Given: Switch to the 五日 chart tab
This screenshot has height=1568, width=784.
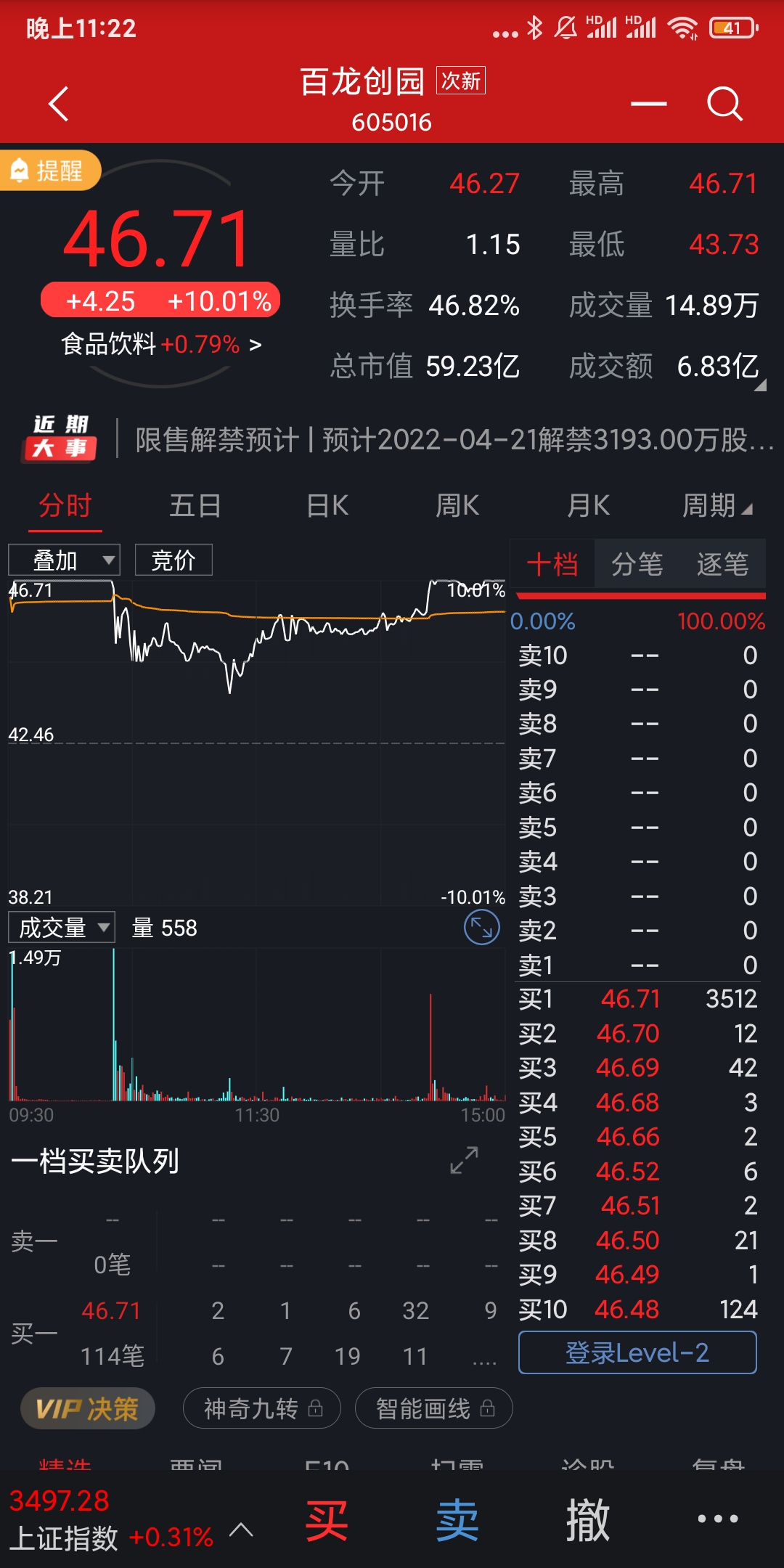Looking at the screenshot, I should [195, 505].
